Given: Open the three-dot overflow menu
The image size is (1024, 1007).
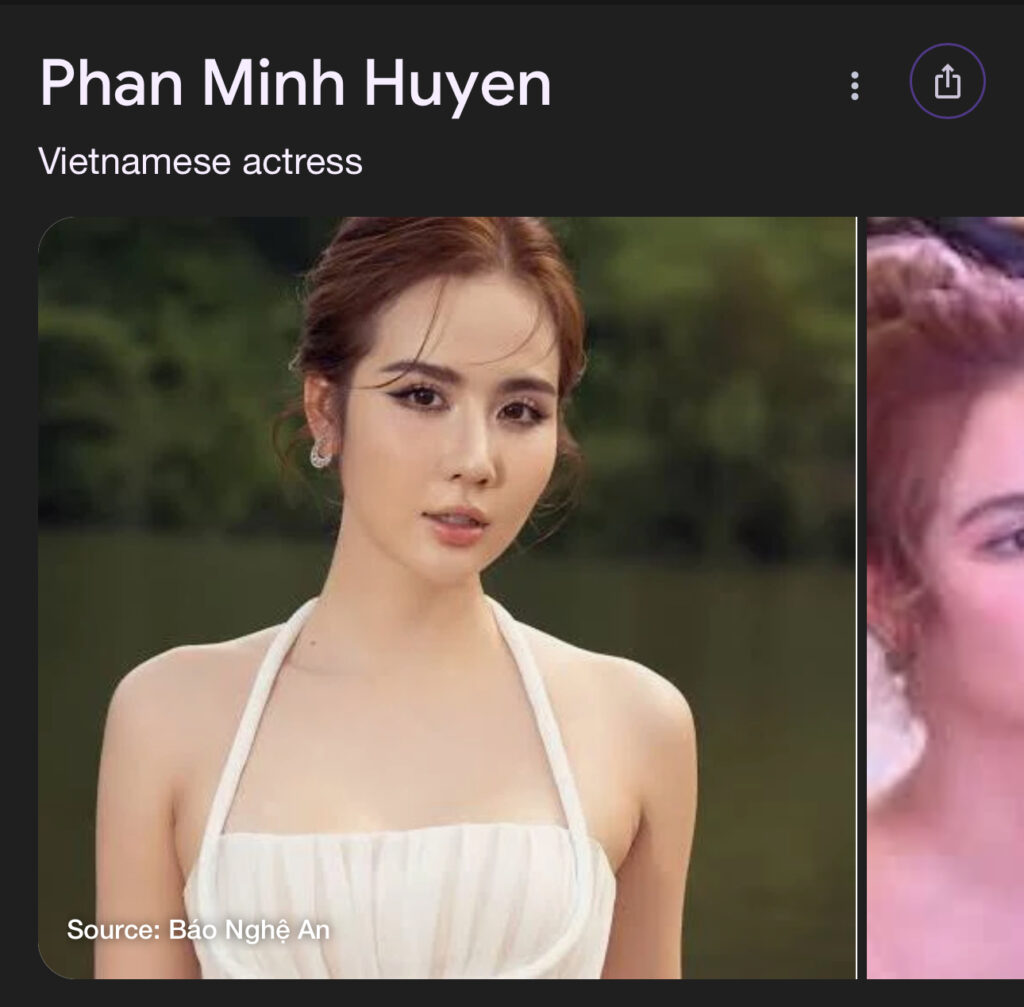Looking at the screenshot, I should coord(854,86).
